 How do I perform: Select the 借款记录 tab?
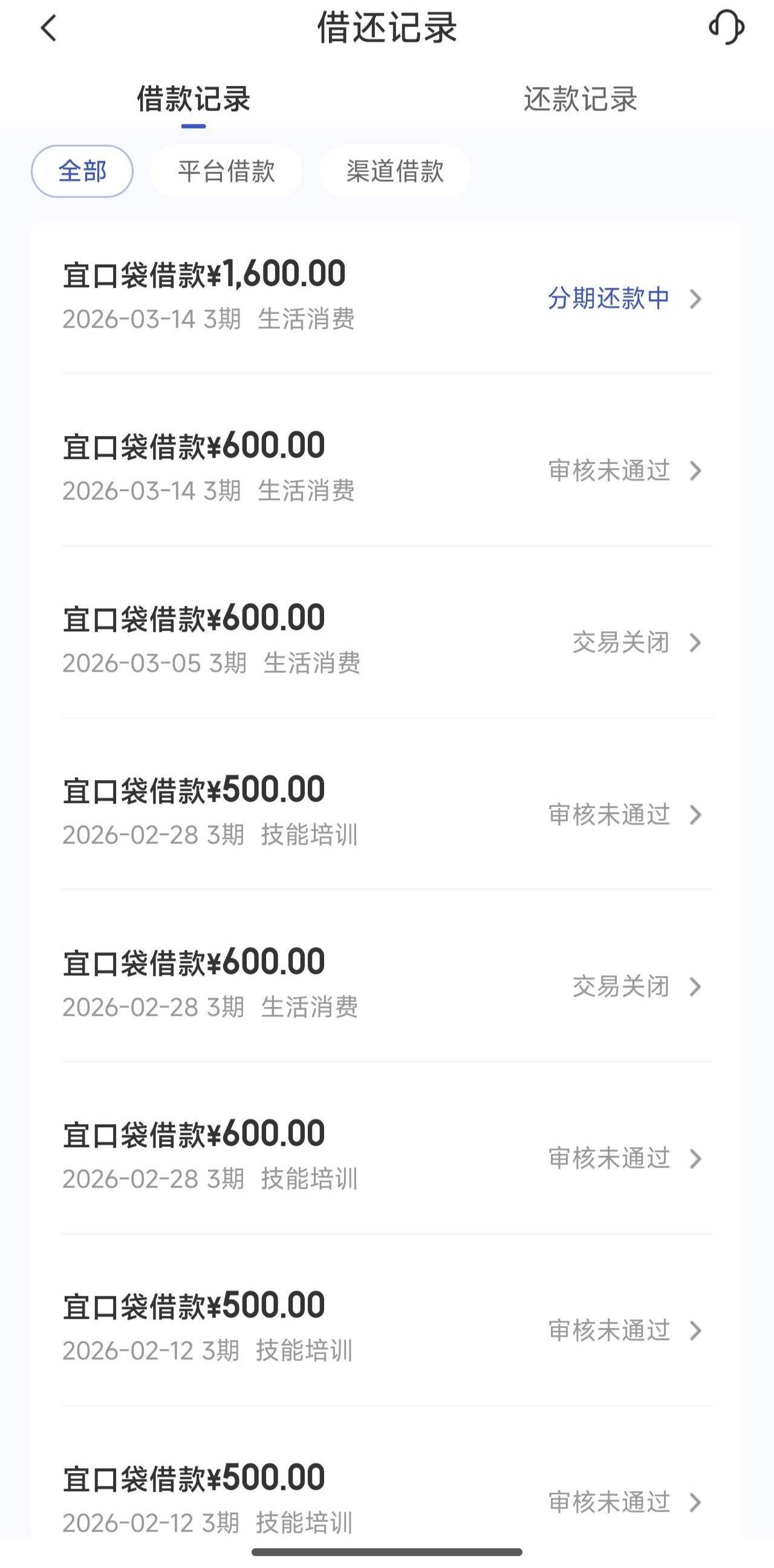[x=193, y=99]
